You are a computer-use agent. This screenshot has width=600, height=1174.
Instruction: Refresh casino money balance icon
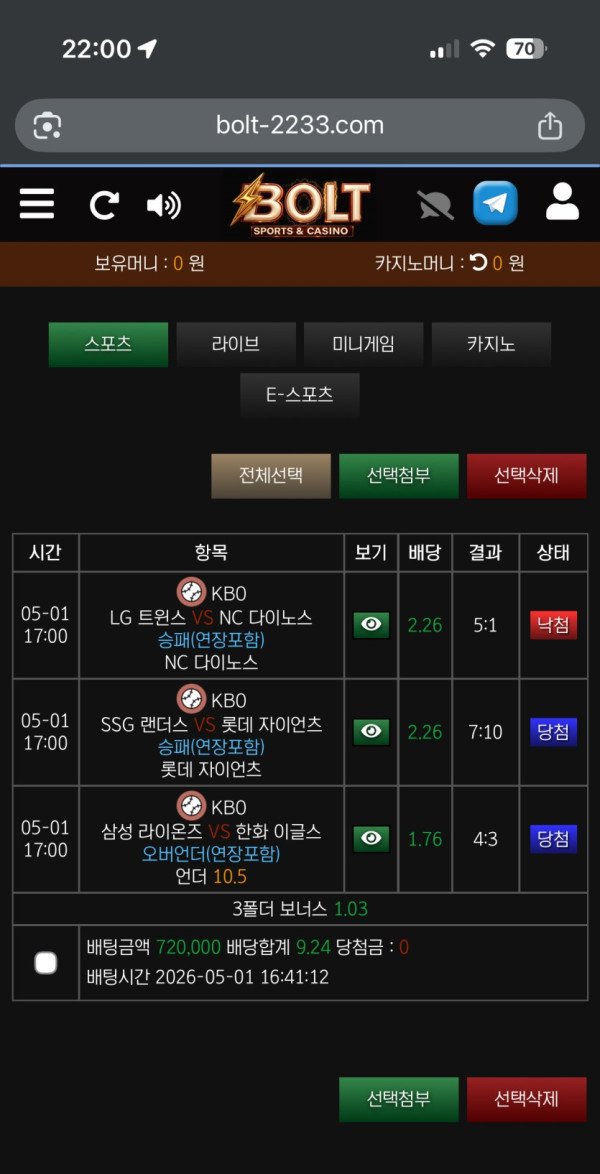tap(479, 263)
